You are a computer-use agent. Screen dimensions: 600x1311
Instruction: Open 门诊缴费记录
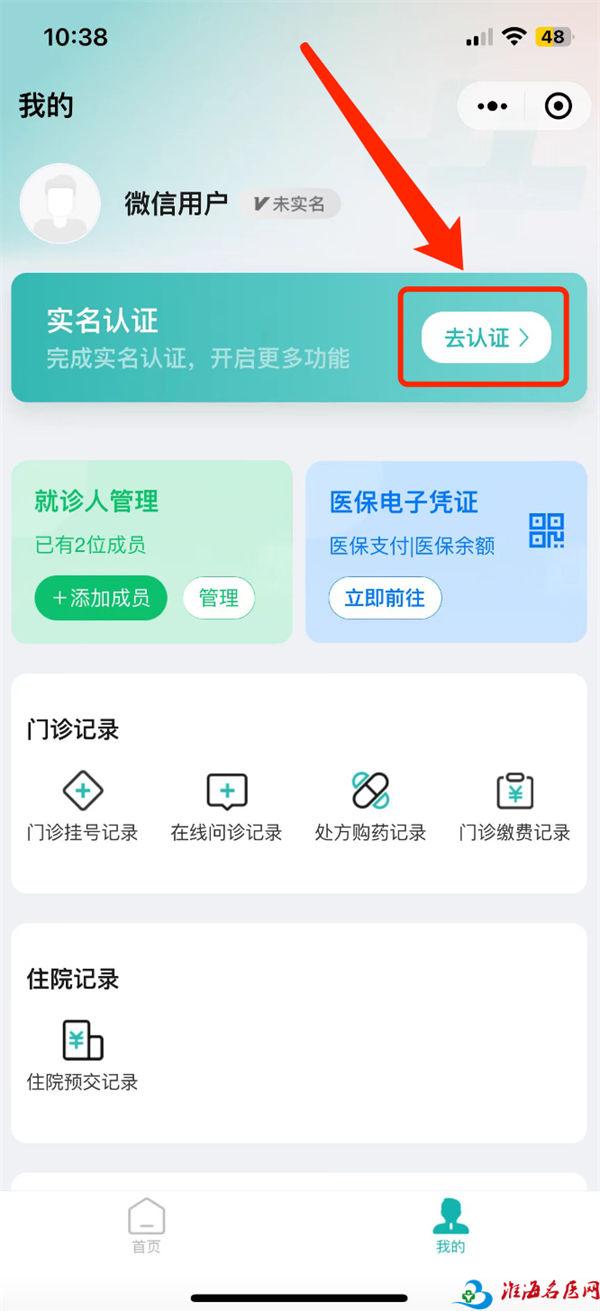coord(515,806)
